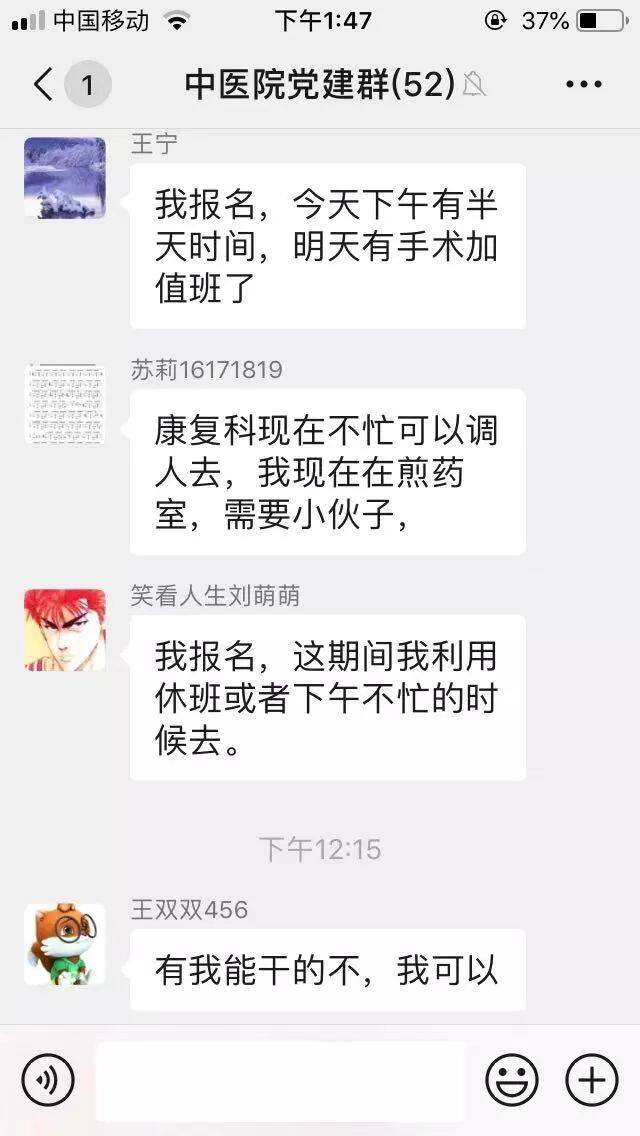Tap the message text field
Image resolution: width=640 pixels, height=1136 pixels.
(x=280, y=1080)
